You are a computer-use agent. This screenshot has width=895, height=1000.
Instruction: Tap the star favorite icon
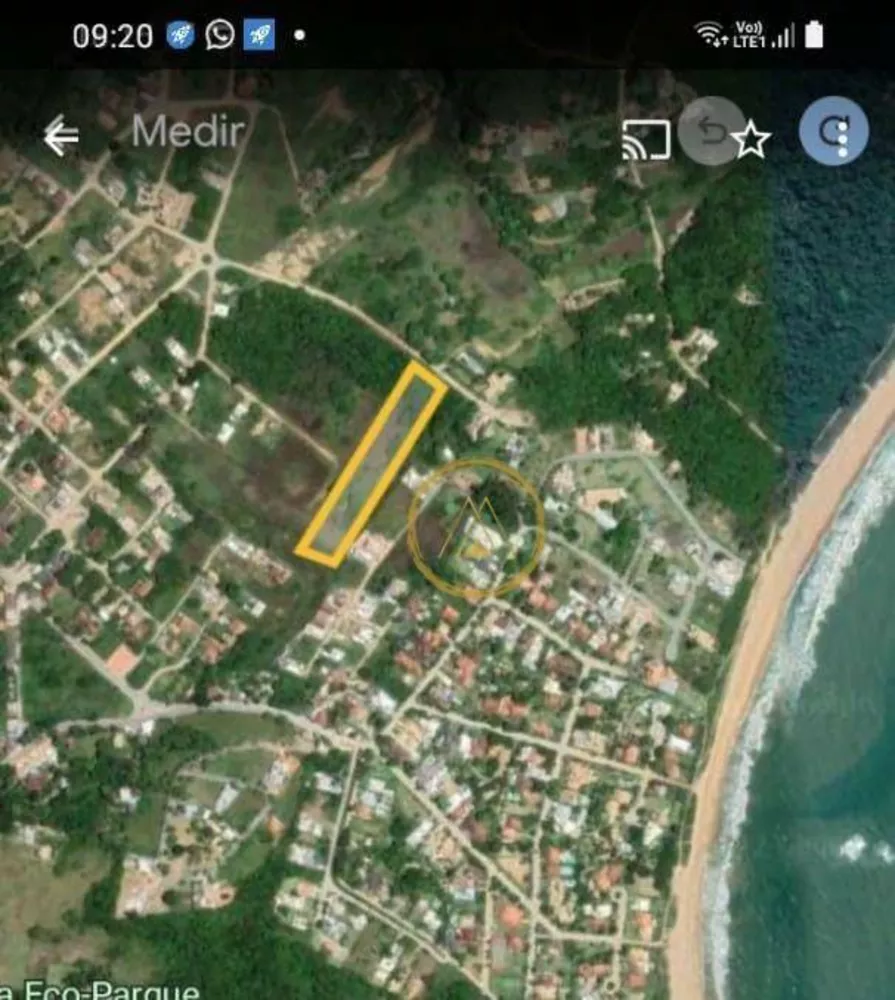click(751, 137)
